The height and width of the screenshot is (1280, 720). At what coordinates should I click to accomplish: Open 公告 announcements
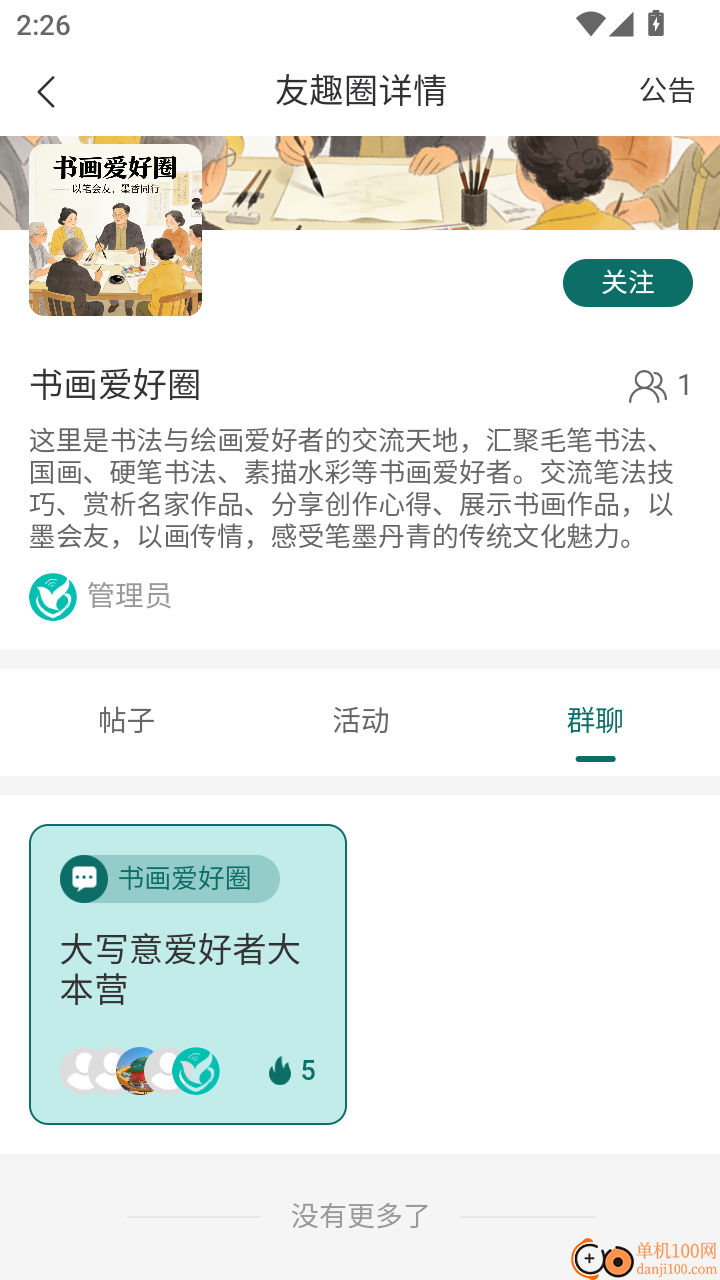click(668, 91)
